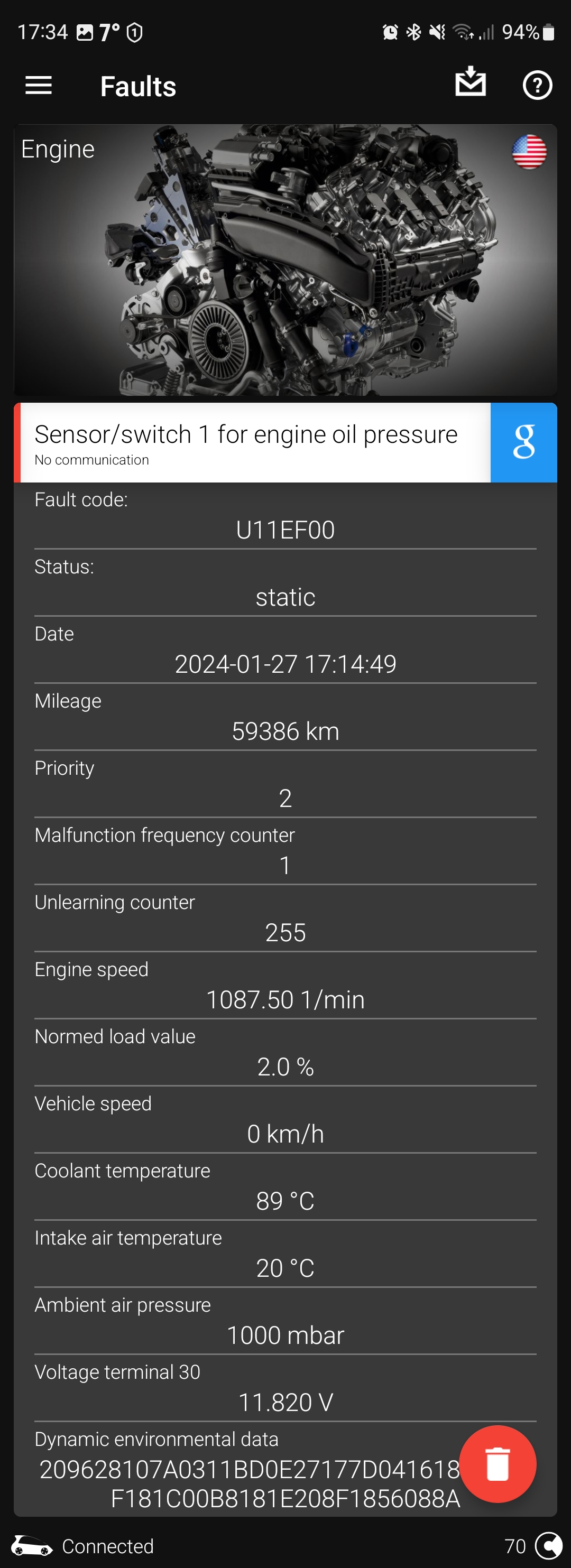571x1568 pixels.
Task: Expand the Engine control unit section
Action: coord(58,149)
